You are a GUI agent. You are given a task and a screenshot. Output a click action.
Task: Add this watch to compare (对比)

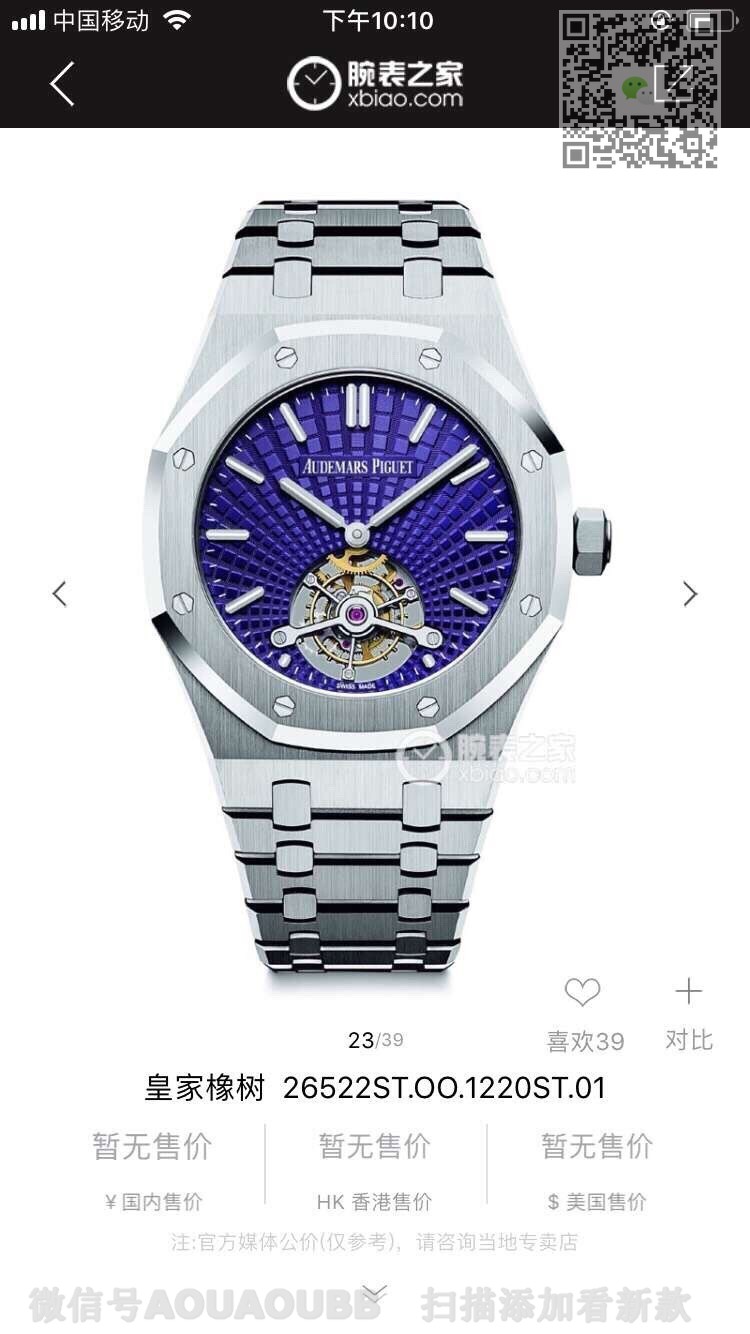(688, 992)
